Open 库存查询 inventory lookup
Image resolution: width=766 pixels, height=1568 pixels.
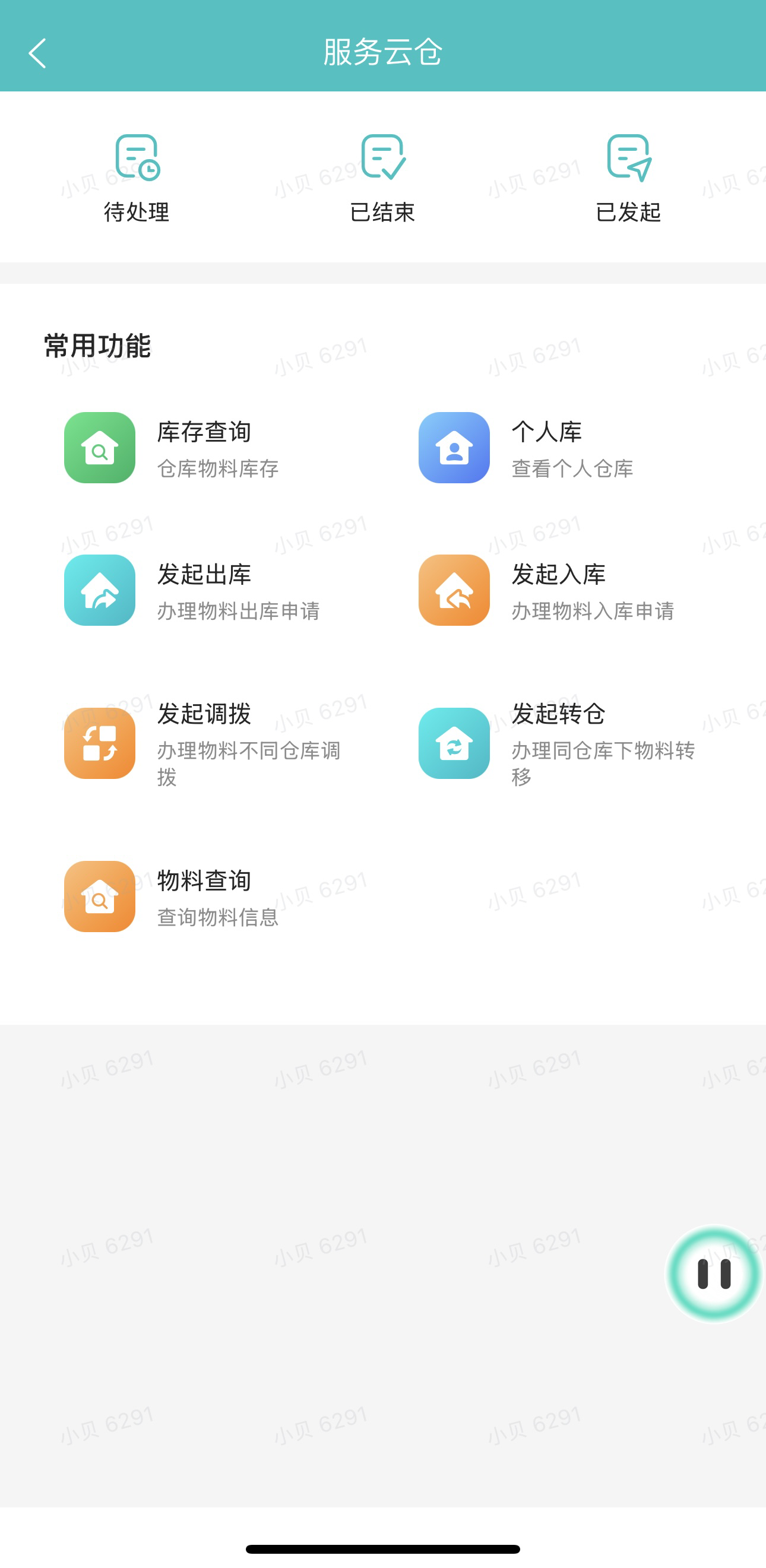100,448
